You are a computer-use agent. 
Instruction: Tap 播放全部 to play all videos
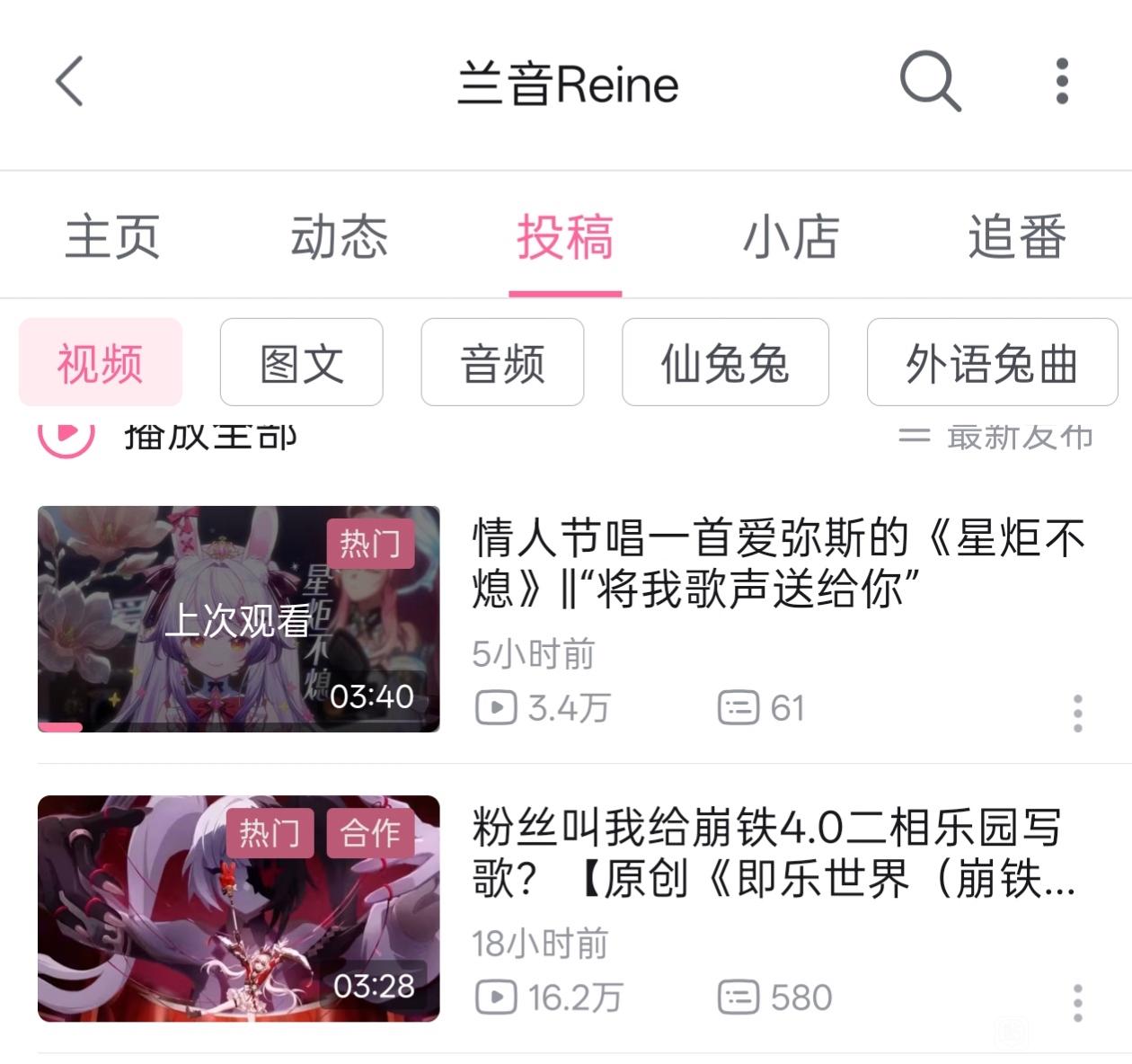click(171, 438)
